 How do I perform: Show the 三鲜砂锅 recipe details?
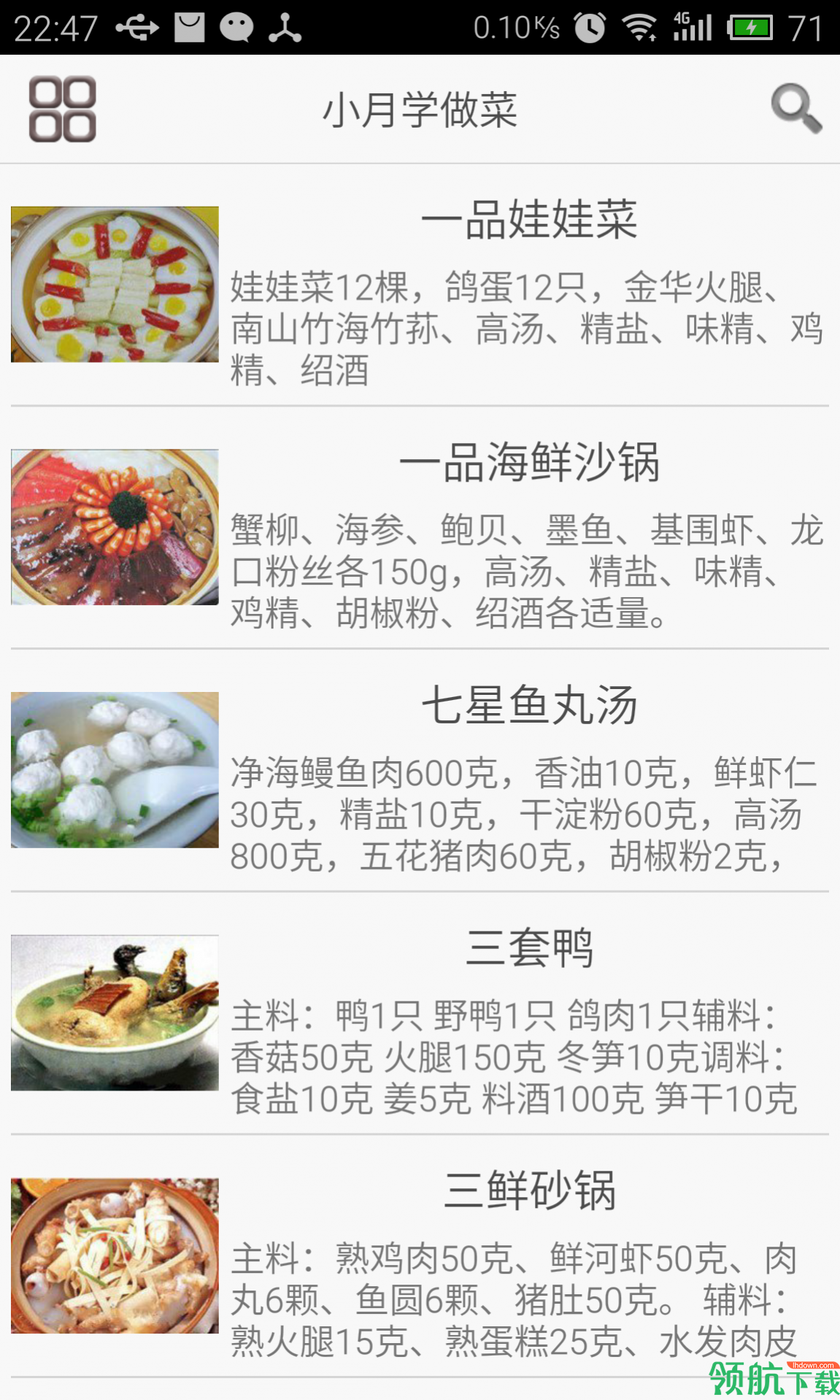[528, 1191]
